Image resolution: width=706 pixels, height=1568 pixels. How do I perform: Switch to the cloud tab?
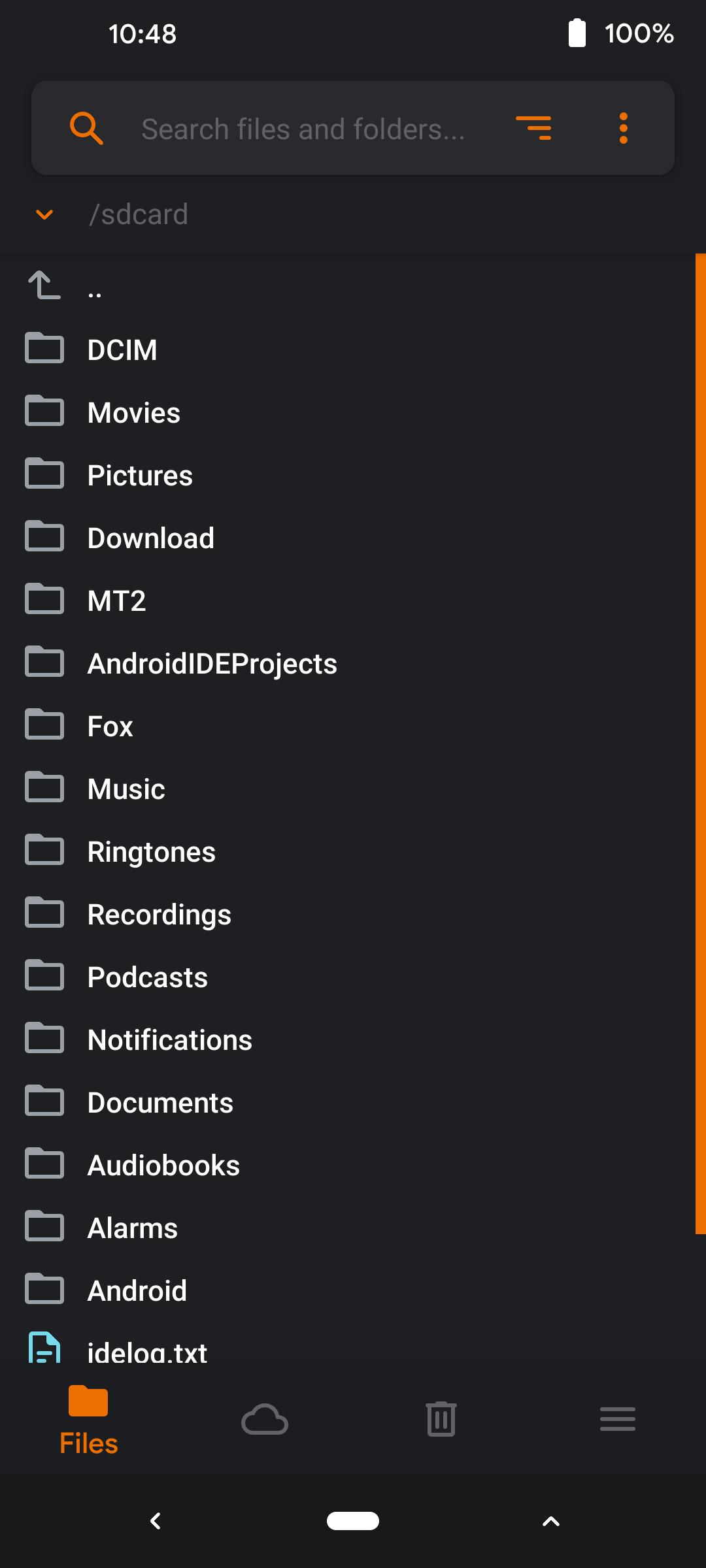265,1419
